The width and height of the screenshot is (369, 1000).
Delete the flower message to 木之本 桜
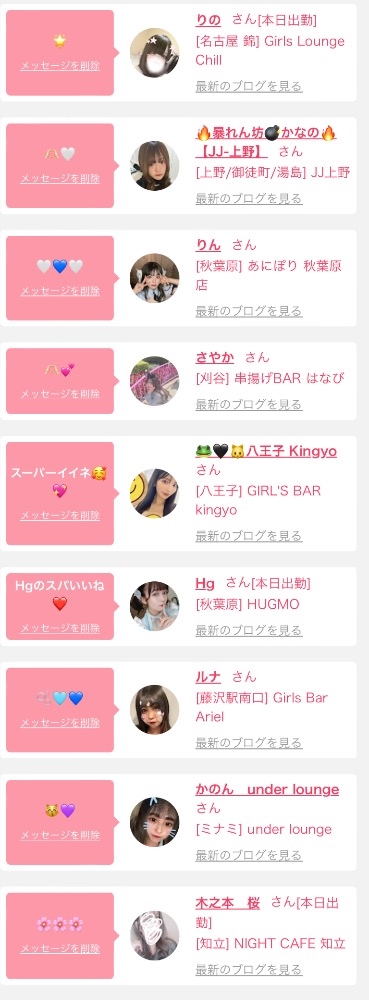point(60,949)
